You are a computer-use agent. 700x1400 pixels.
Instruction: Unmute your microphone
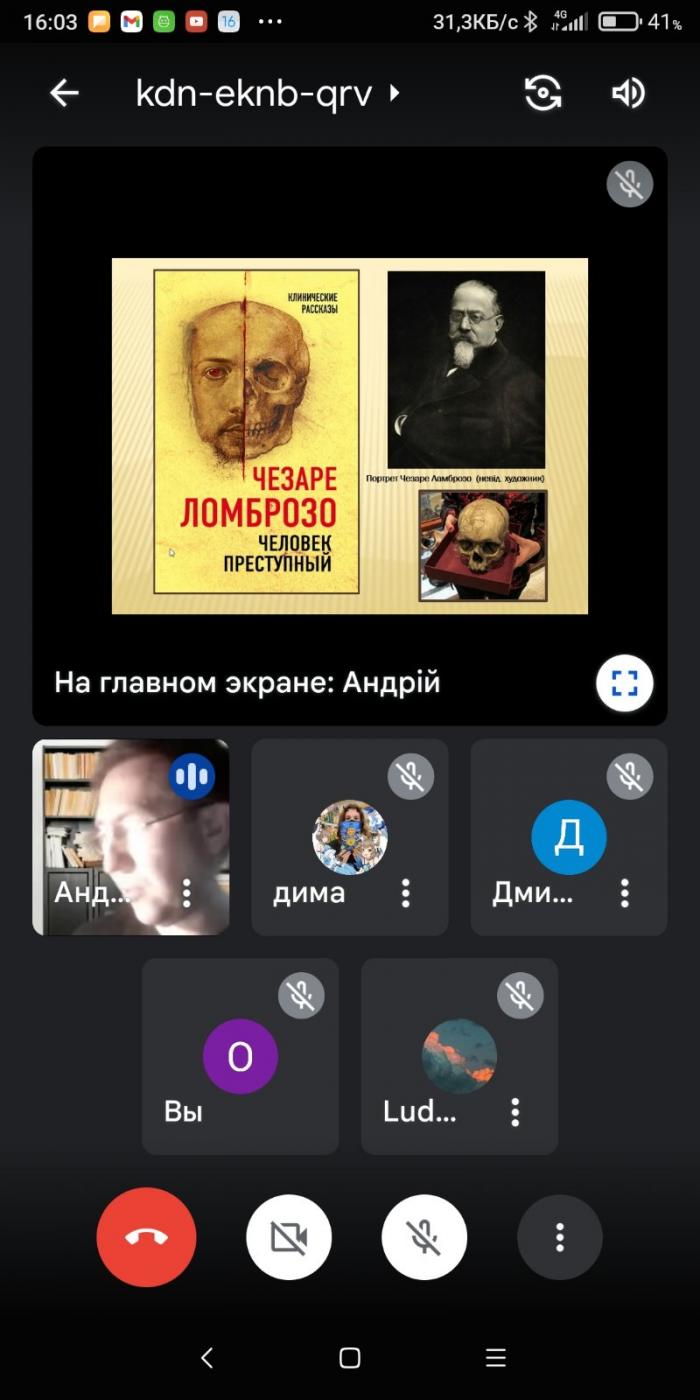pos(424,1237)
